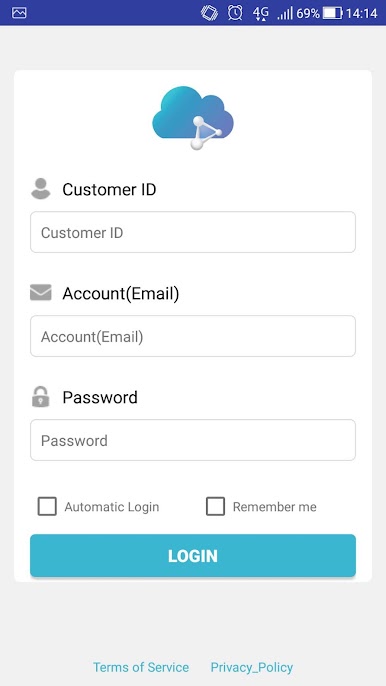Select the Password input field
The height and width of the screenshot is (686, 386).
click(x=193, y=440)
